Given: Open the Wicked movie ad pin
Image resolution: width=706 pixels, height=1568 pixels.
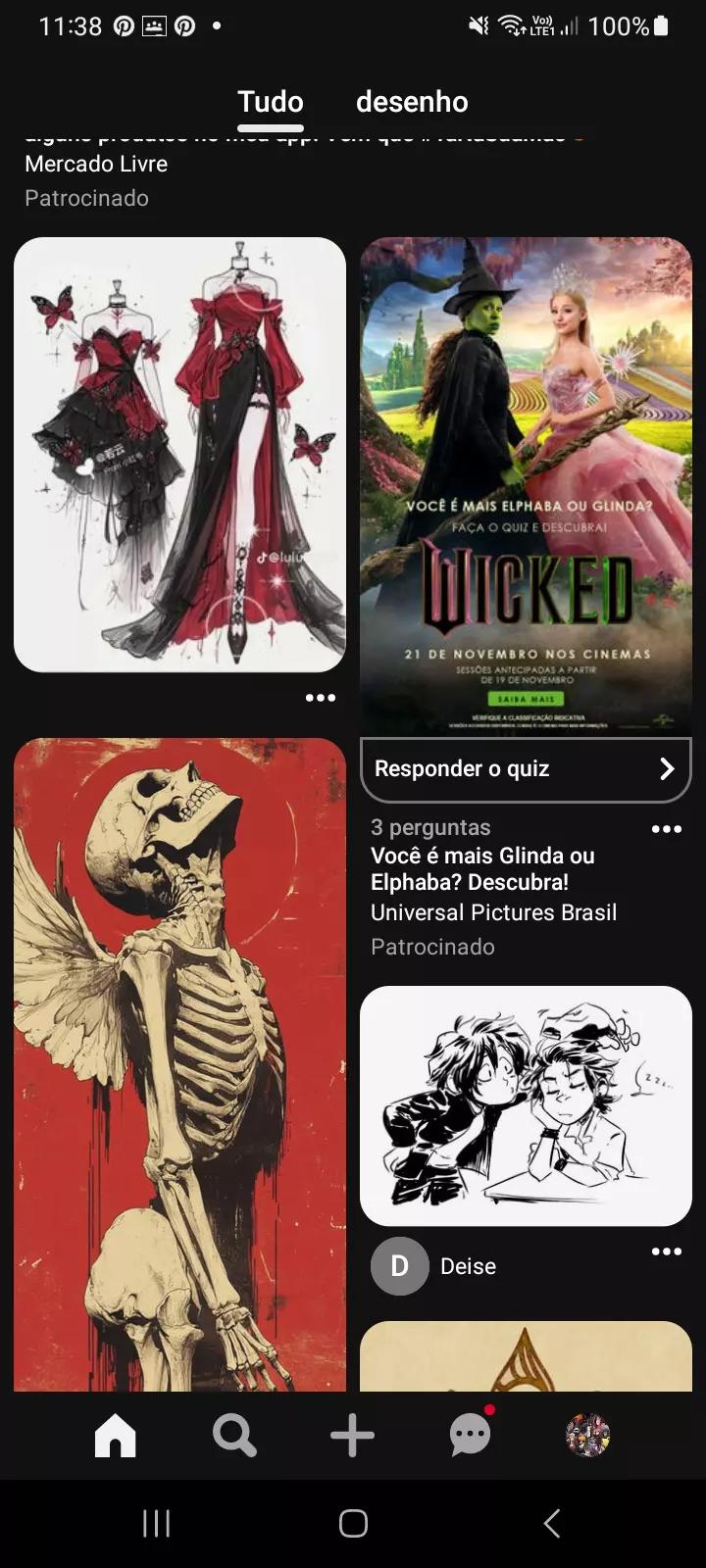Looking at the screenshot, I should point(526,487).
